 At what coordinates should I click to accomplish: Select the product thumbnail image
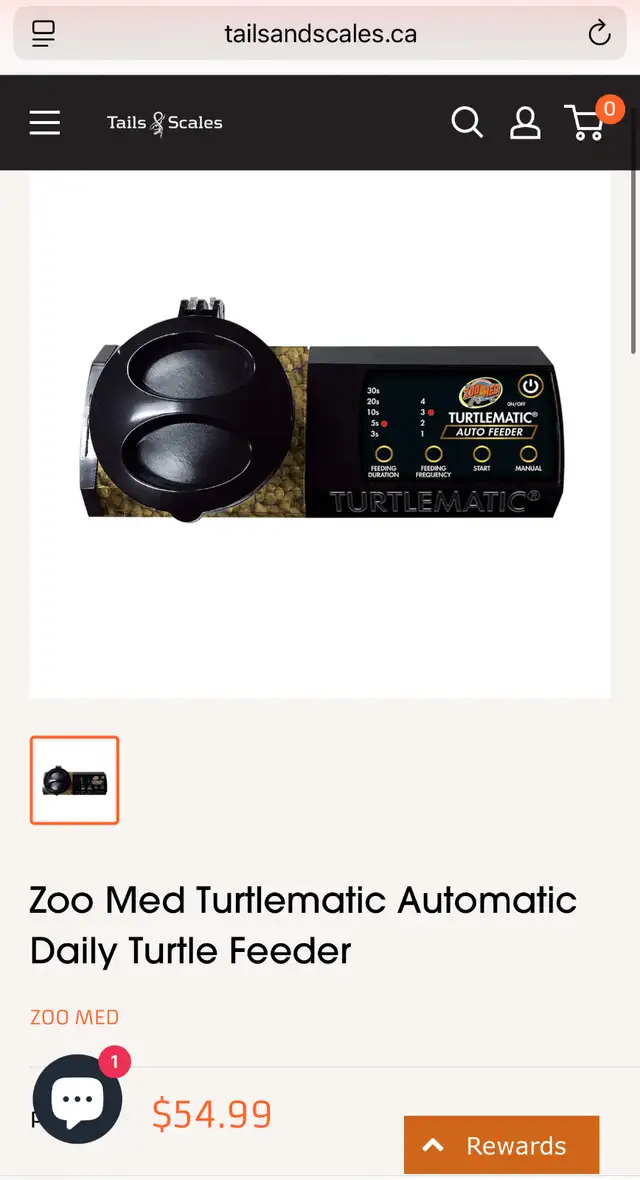click(75, 780)
